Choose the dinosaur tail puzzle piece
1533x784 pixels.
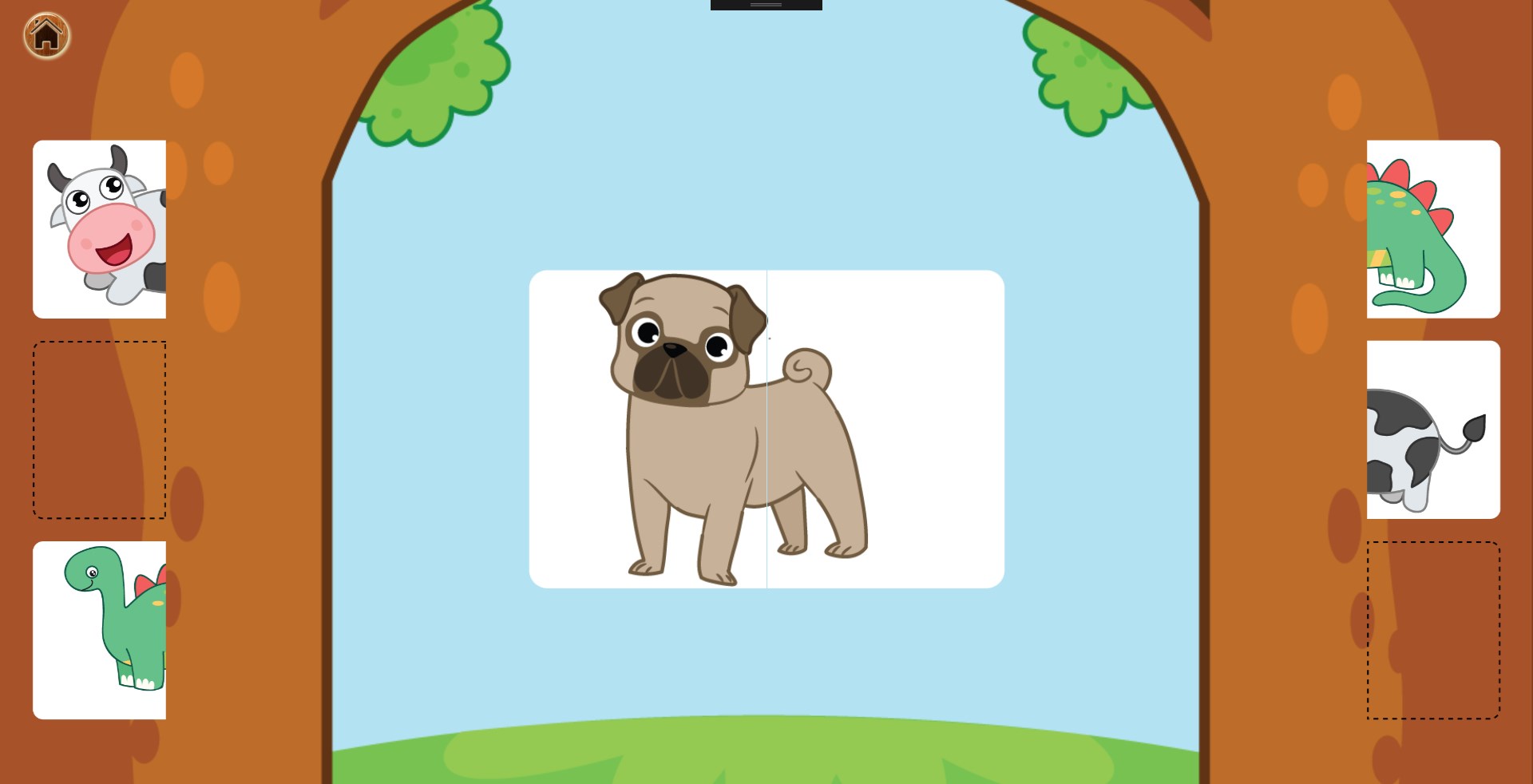[1432, 229]
